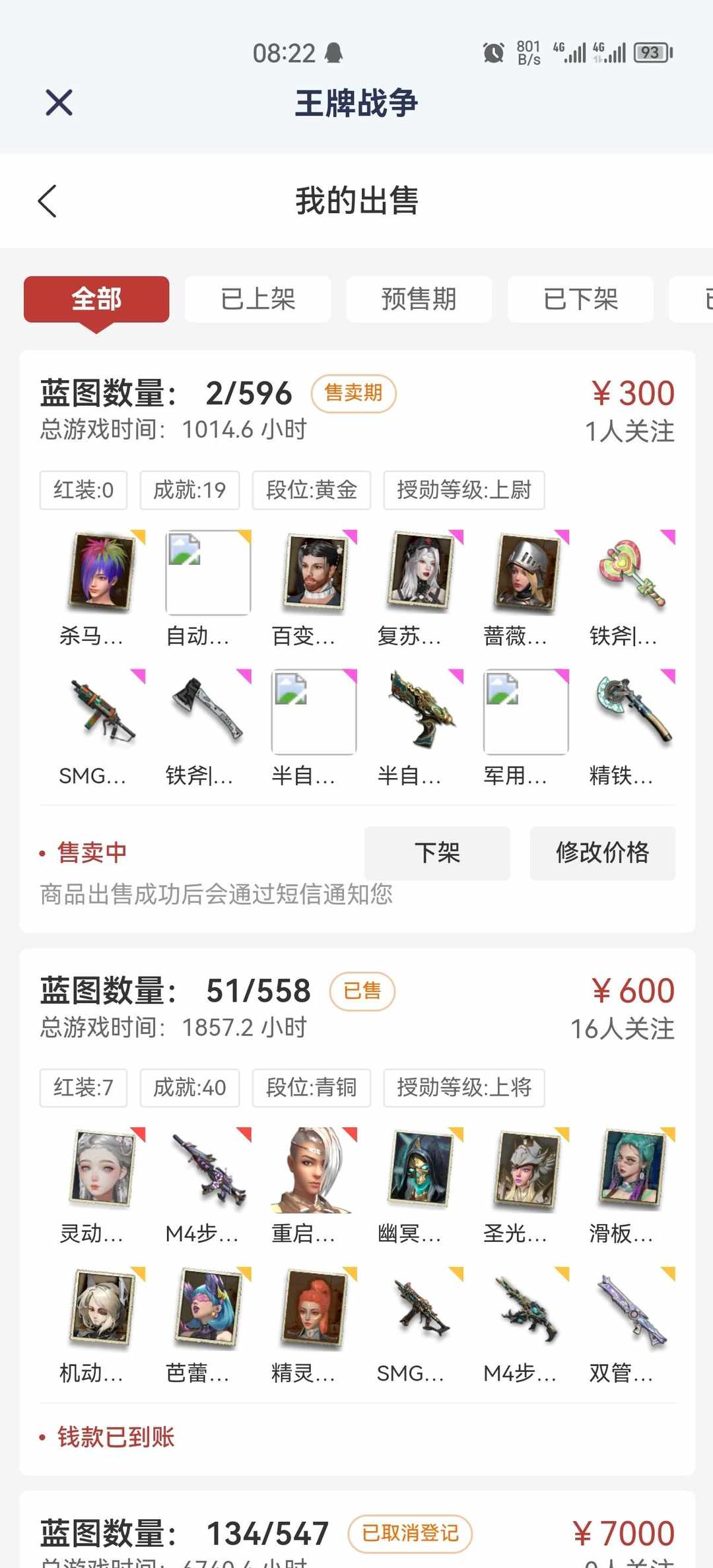View the 复苏 character portrait thumbnail

pyautogui.click(x=420, y=572)
